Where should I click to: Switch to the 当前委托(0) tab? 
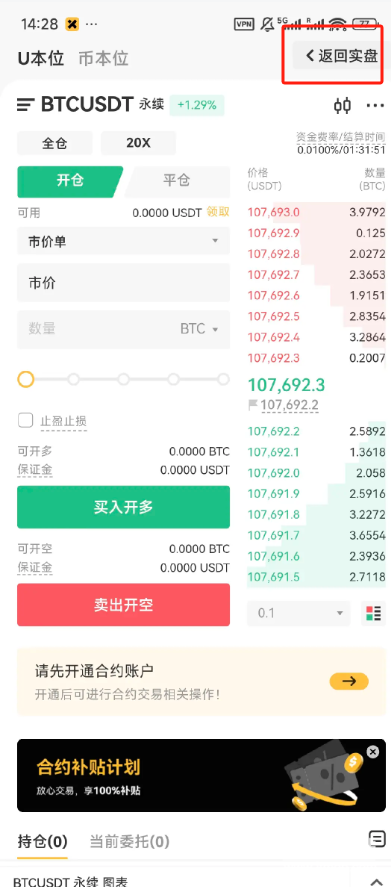pyautogui.click(x=130, y=841)
